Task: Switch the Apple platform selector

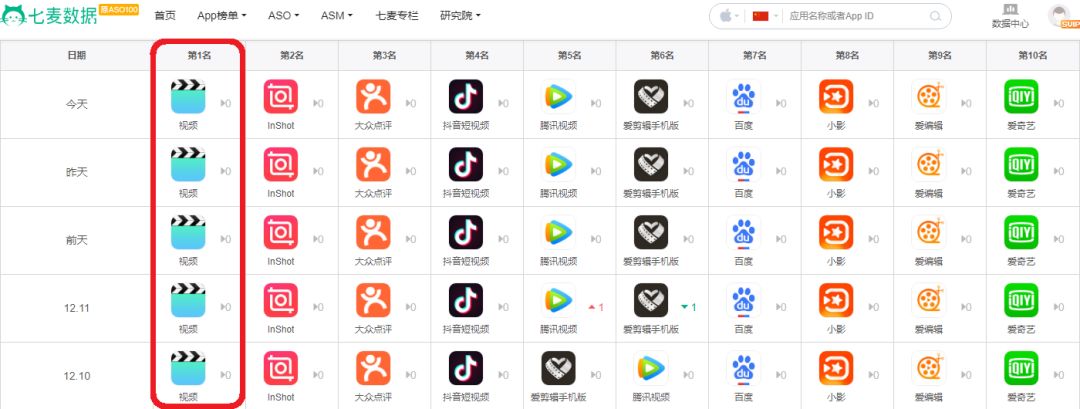Action: (x=728, y=16)
